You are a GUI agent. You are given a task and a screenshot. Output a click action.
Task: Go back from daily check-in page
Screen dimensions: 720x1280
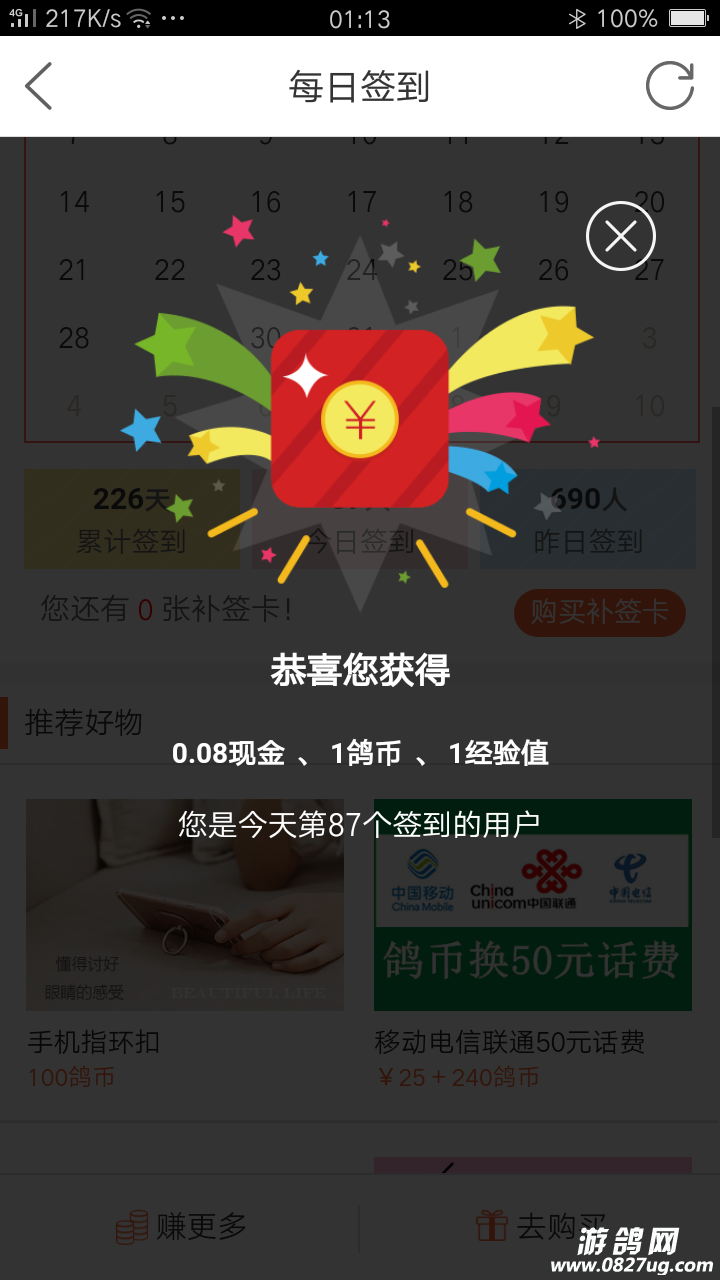pos(39,86)
